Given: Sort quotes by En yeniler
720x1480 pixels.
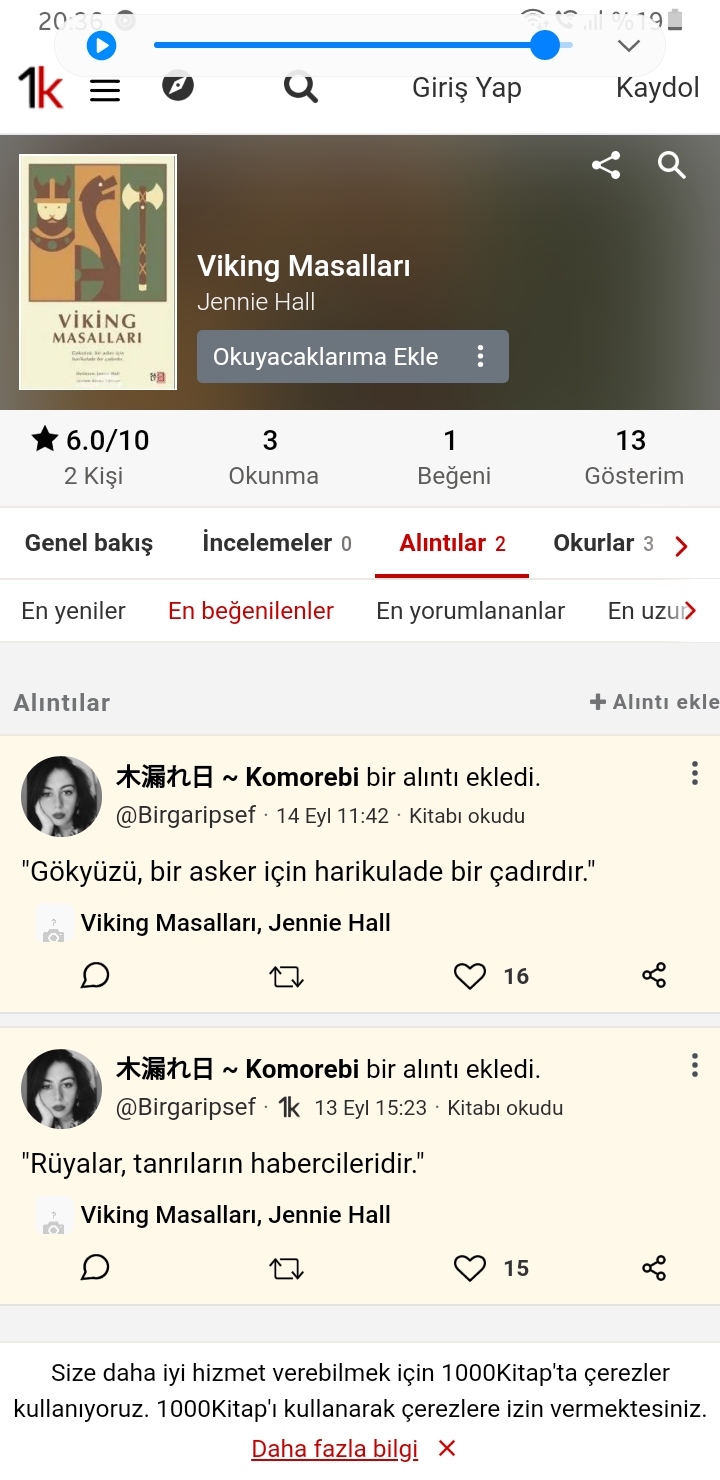Looking at the screenshot, I should 74,611.
